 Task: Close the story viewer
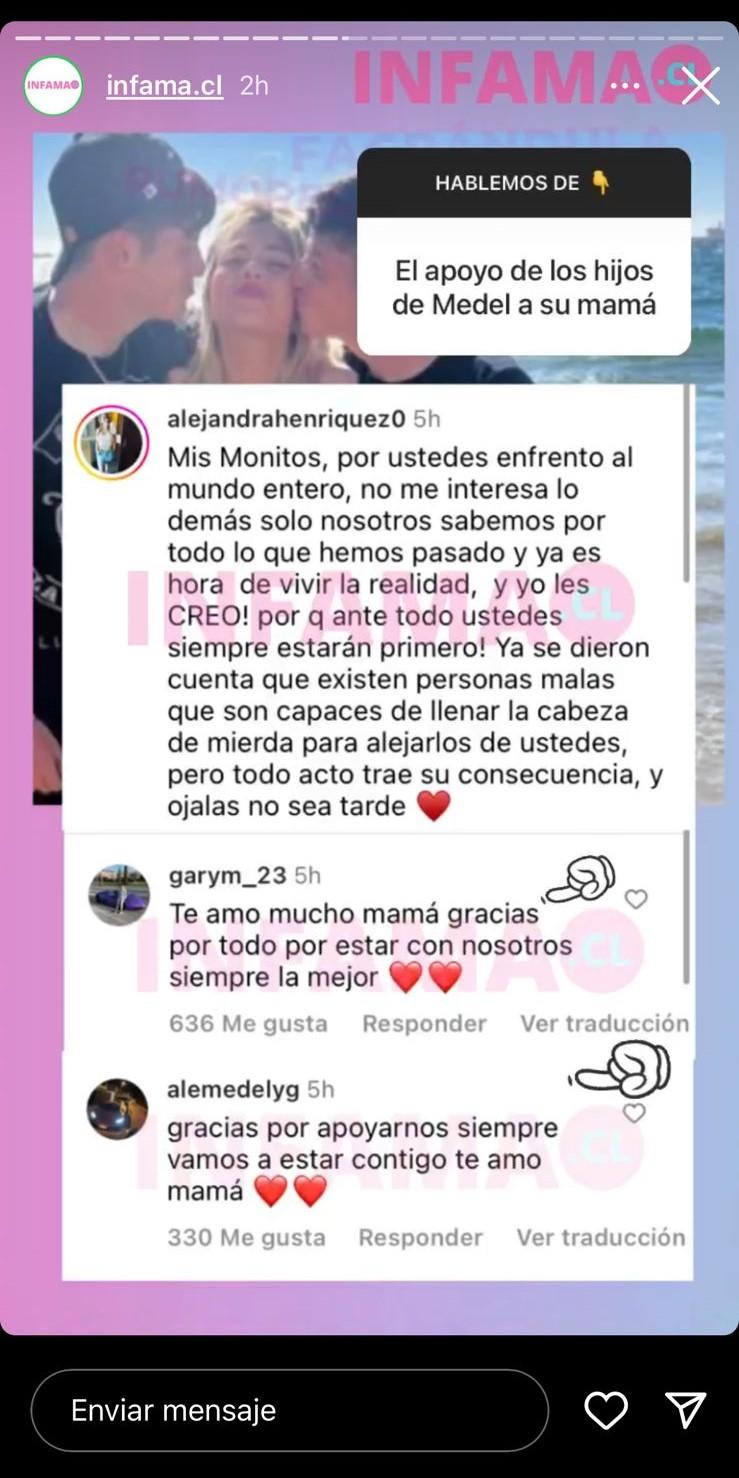700,87
